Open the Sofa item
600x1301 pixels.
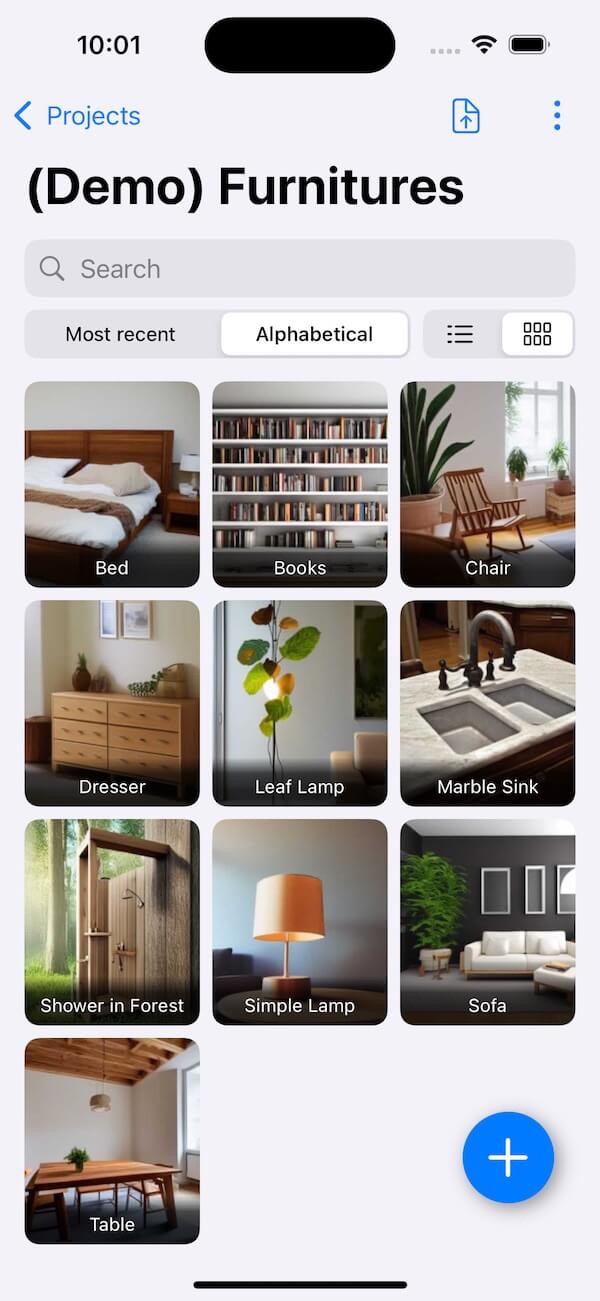click(x=487, y=922)
